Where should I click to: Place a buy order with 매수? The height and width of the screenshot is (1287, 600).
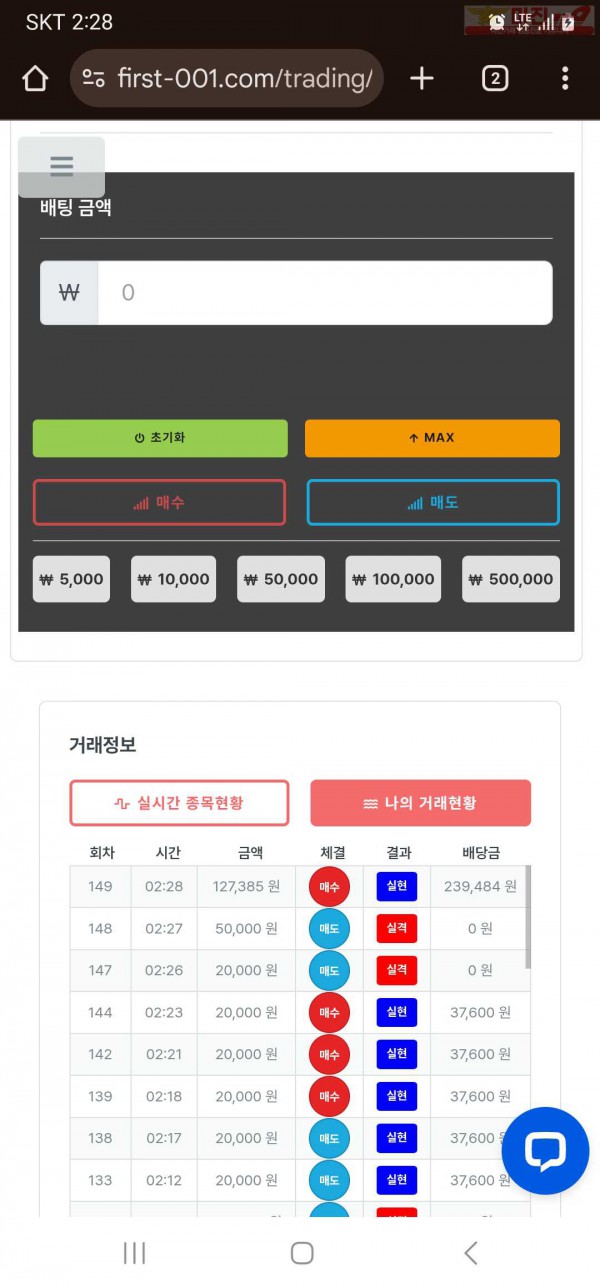coord(160,502)
